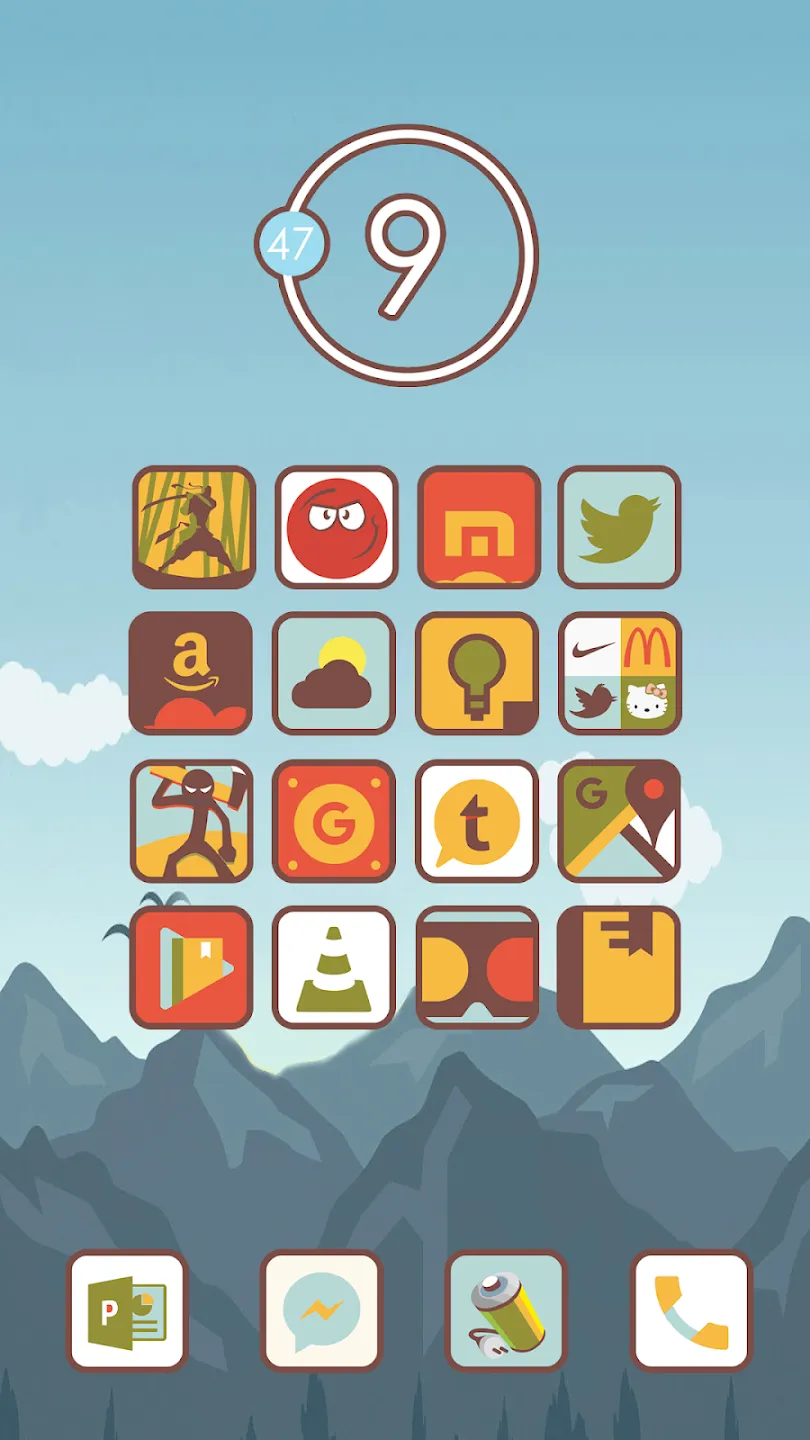This screenshot has width=810, height=1440.
Task: Open PowerPoint from the dock
Action: click(127, 1311)
